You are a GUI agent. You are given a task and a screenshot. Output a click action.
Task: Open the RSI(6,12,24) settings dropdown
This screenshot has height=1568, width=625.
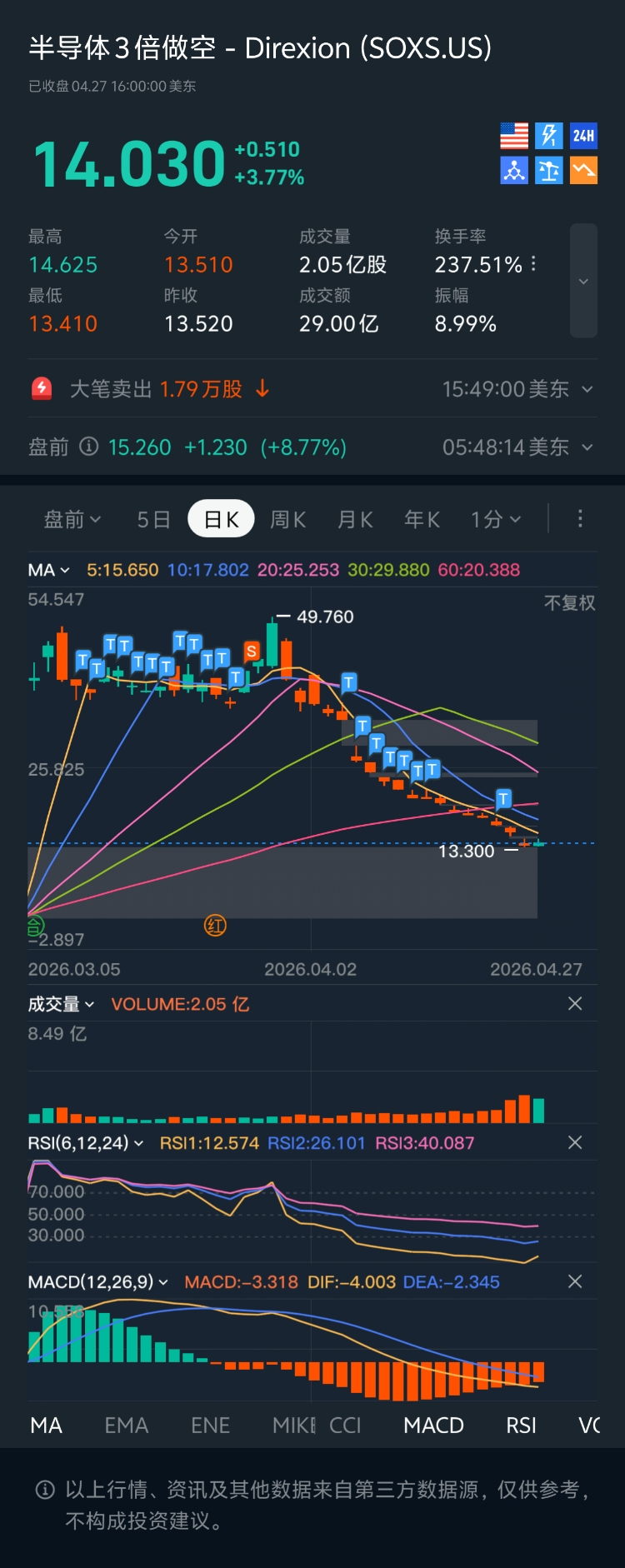[x=86, y=1143]
